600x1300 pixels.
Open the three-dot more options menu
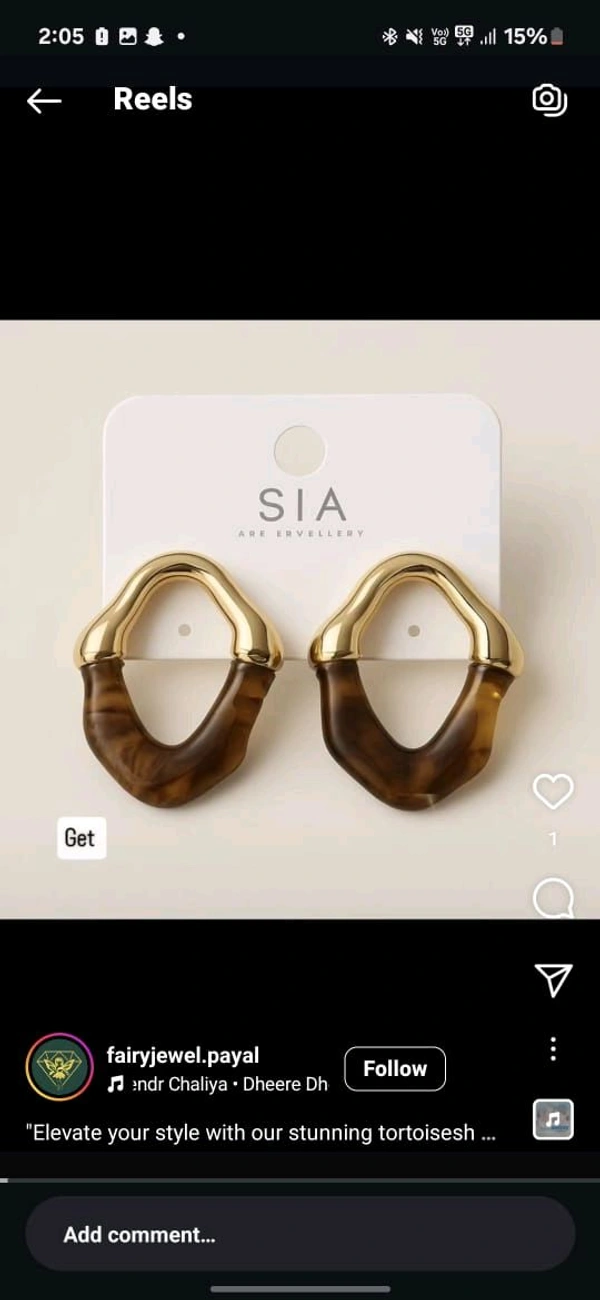pyautogui.click(x=553, y=1049)
